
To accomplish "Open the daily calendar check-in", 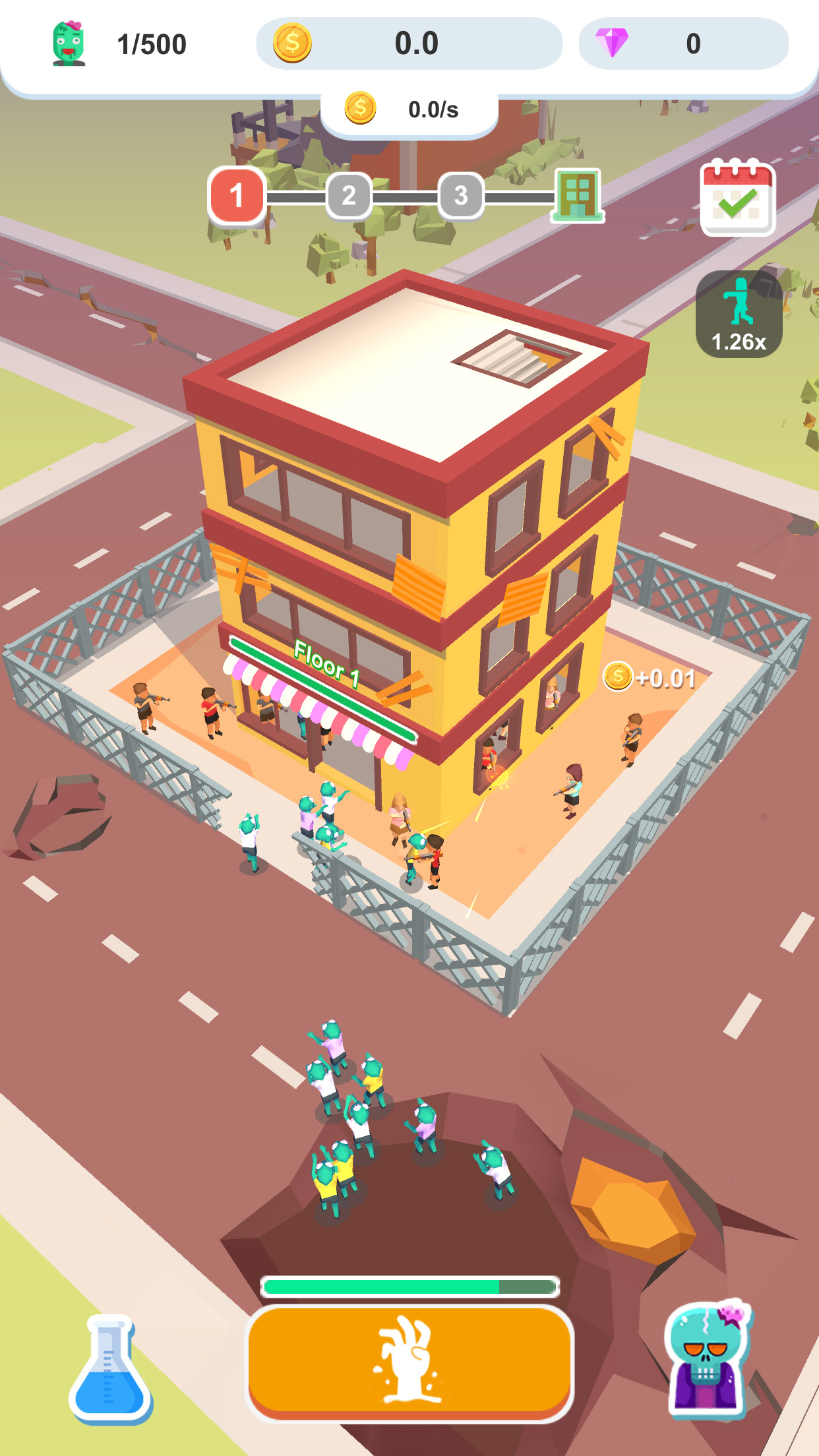I will [737, 197].
